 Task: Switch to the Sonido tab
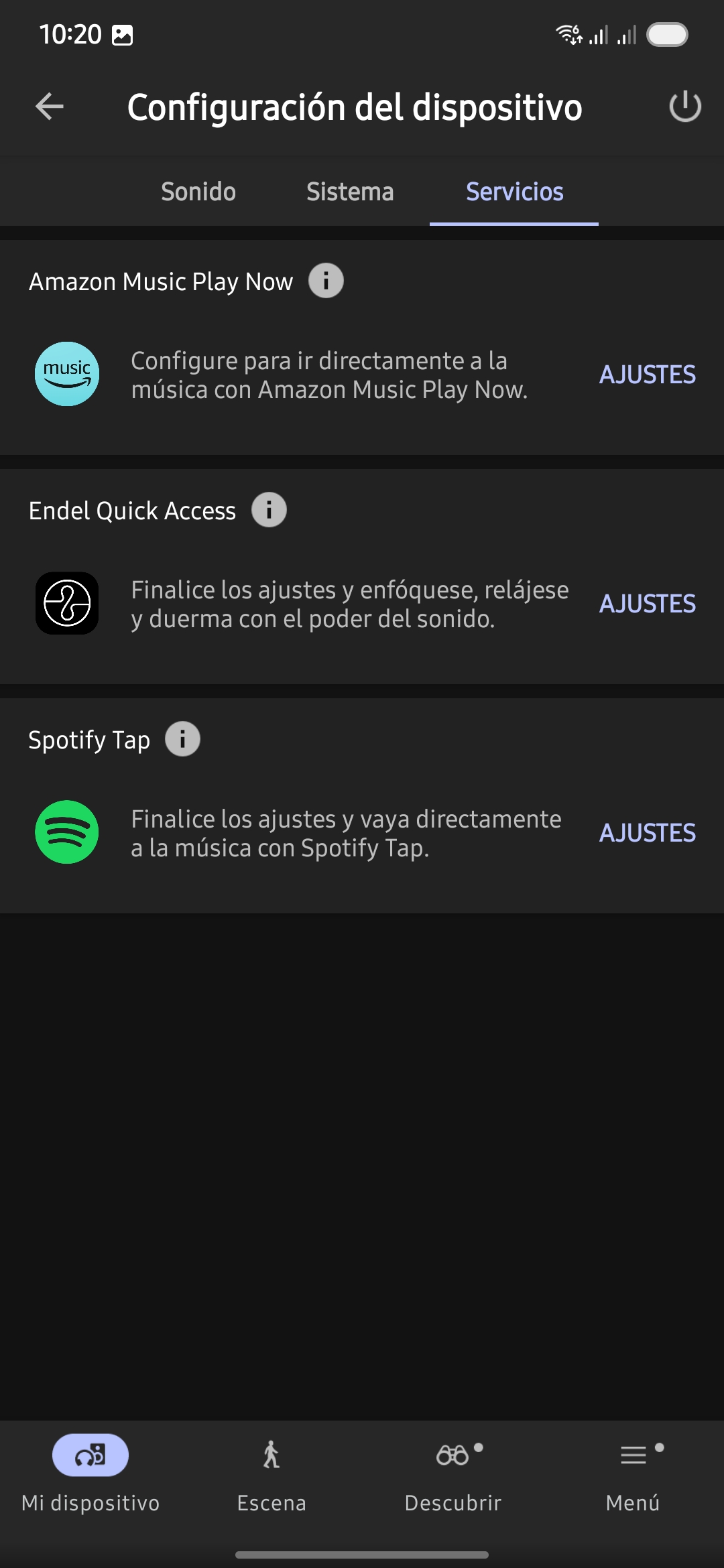point(198,192)
